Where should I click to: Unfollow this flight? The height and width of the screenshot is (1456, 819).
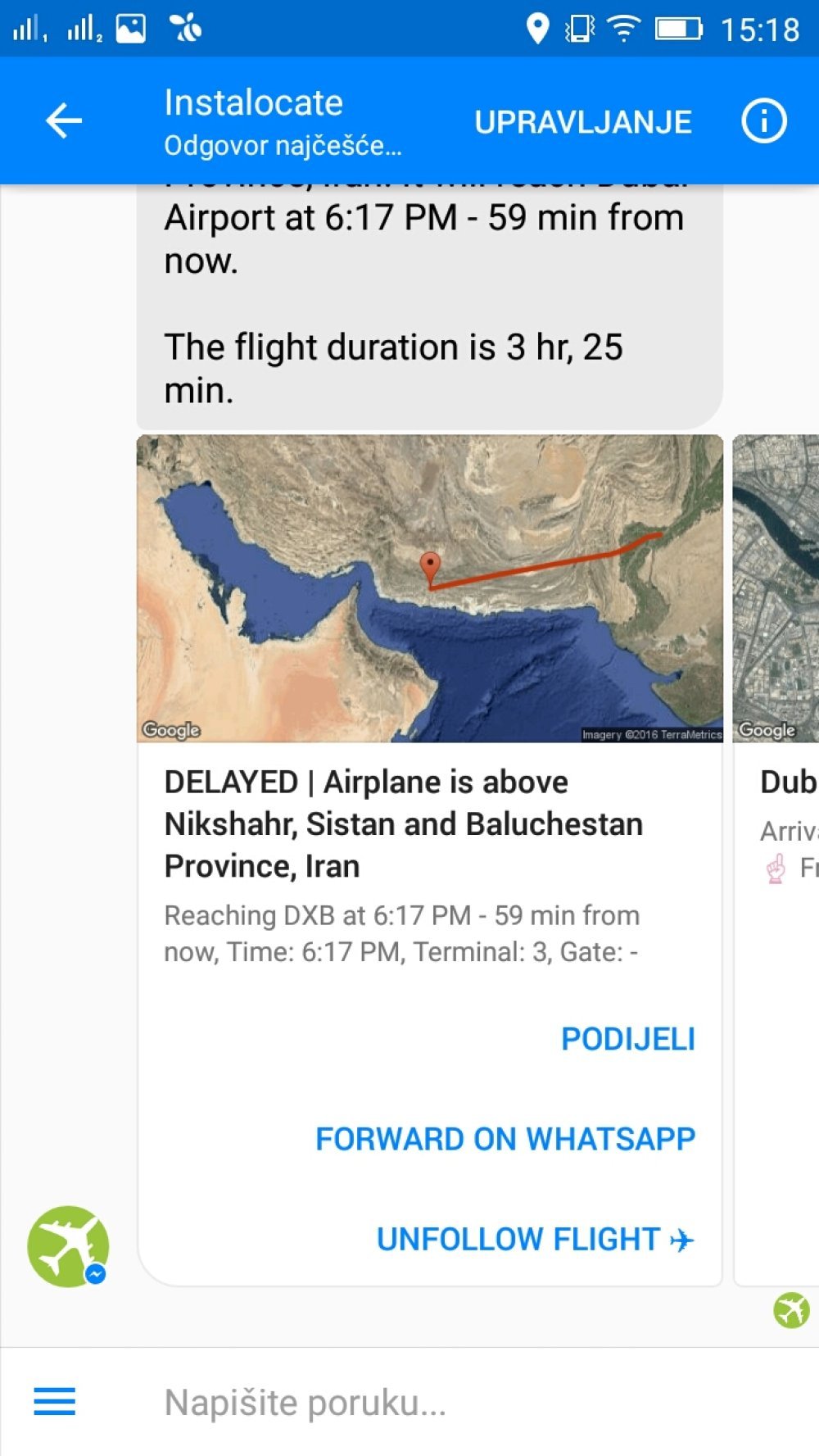[x=536, y=1239]
